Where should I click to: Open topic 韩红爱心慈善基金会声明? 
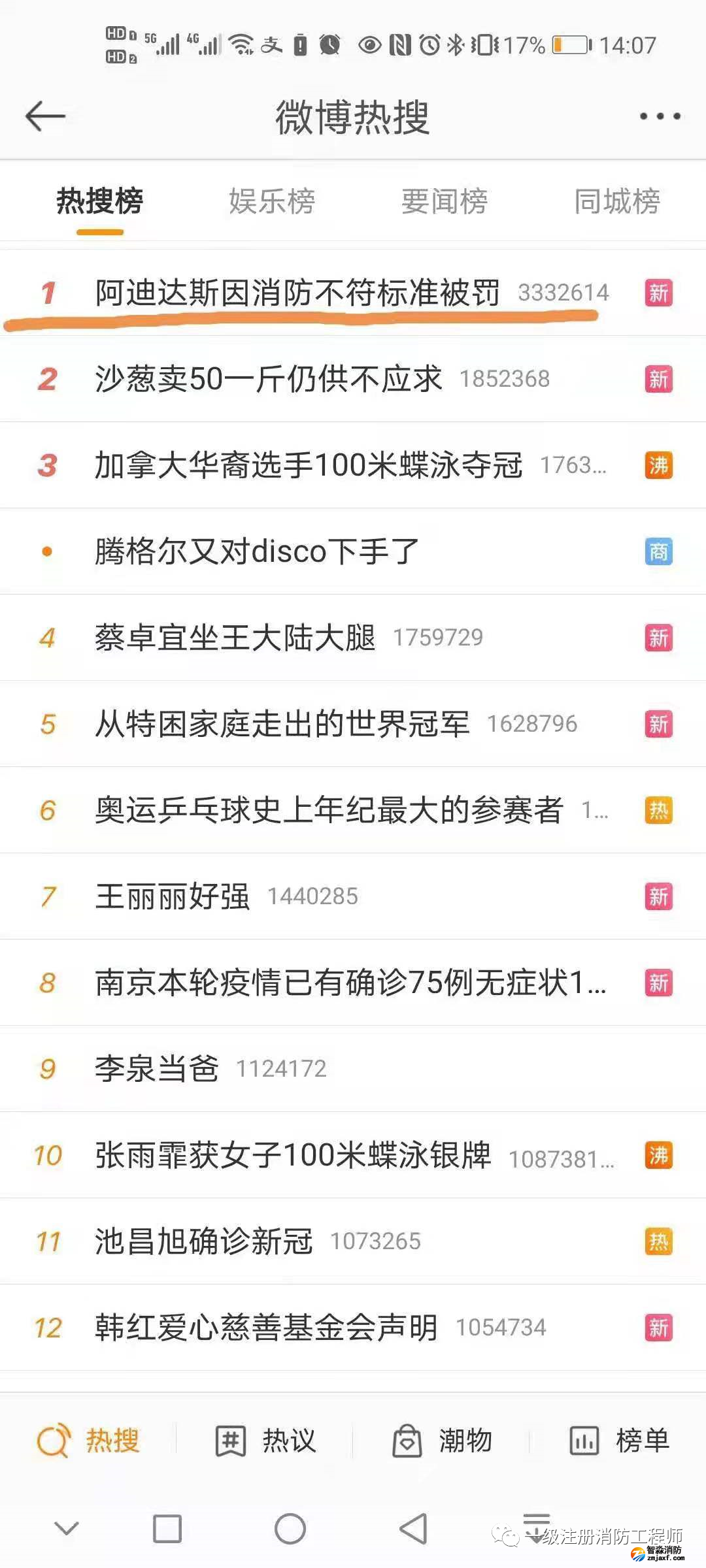(266, 1328)
